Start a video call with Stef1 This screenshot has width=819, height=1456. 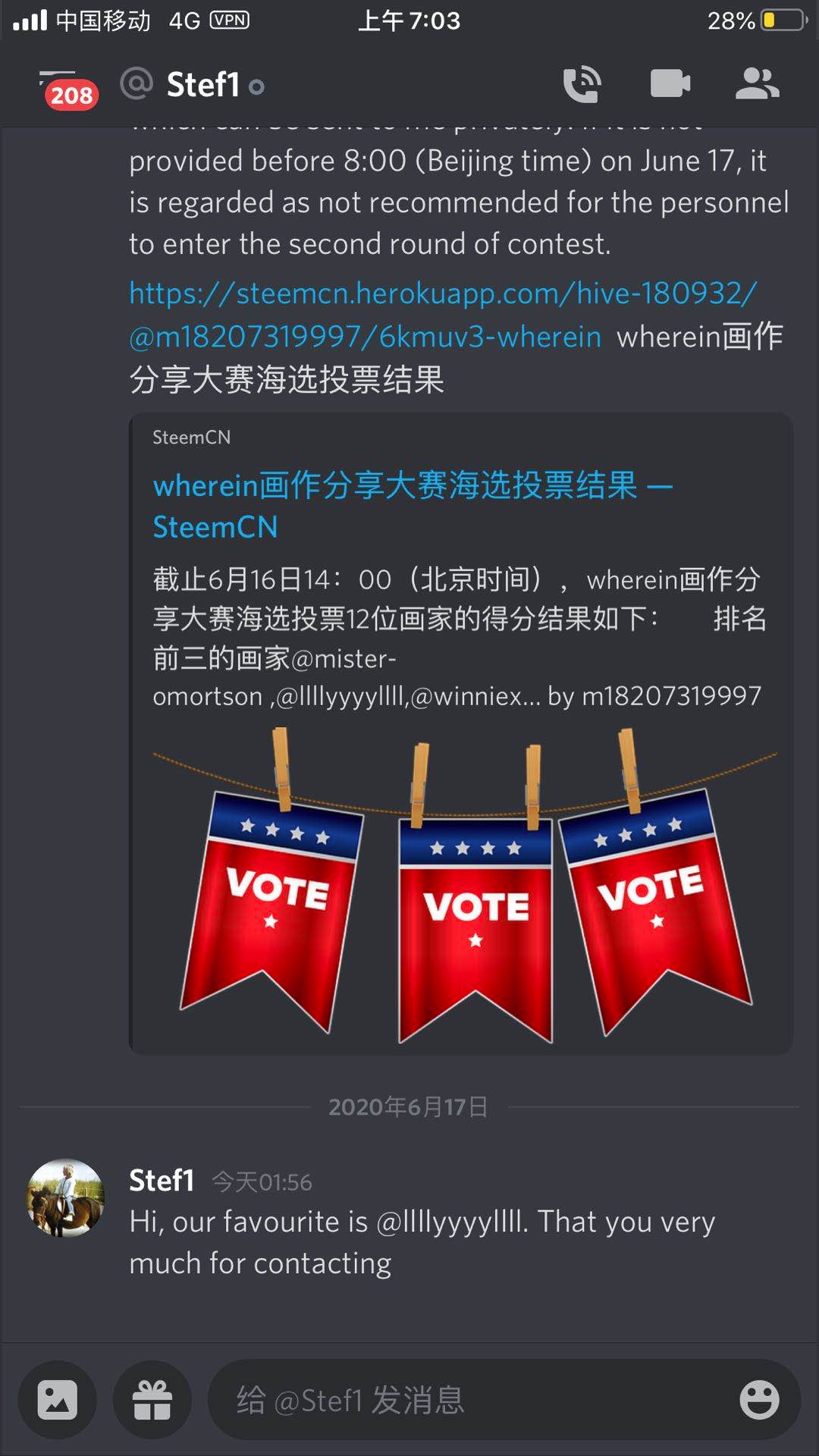pyautogui.click(x=670, y=84)
